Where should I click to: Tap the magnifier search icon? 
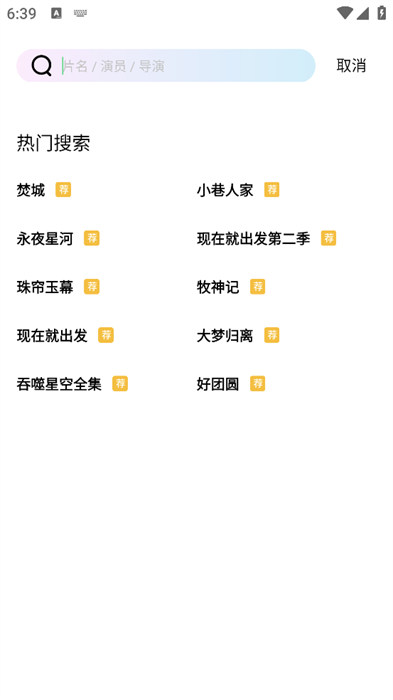point(42,66)
